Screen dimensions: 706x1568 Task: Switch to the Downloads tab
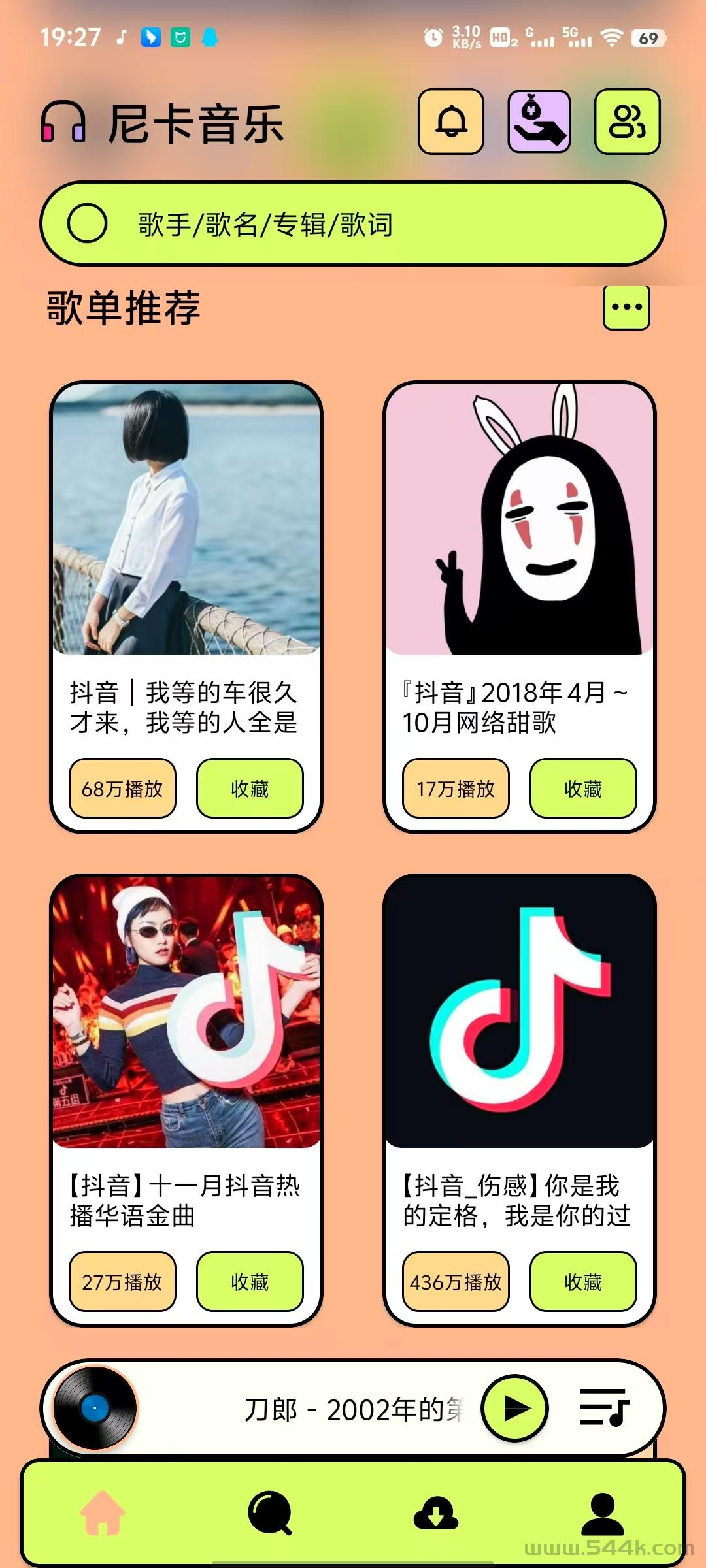coord(436,1512)
